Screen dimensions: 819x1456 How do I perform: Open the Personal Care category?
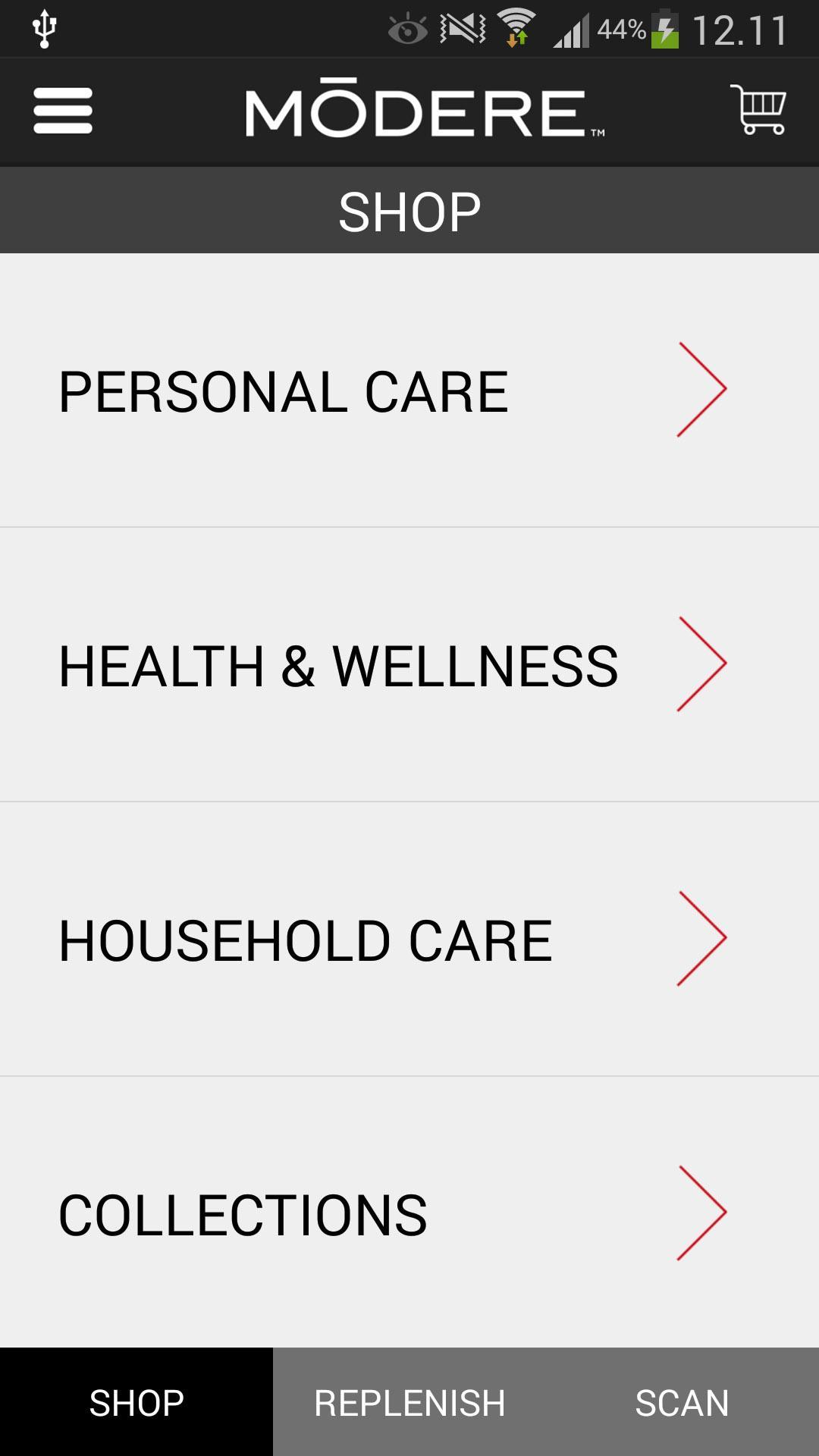coord(409,391)
